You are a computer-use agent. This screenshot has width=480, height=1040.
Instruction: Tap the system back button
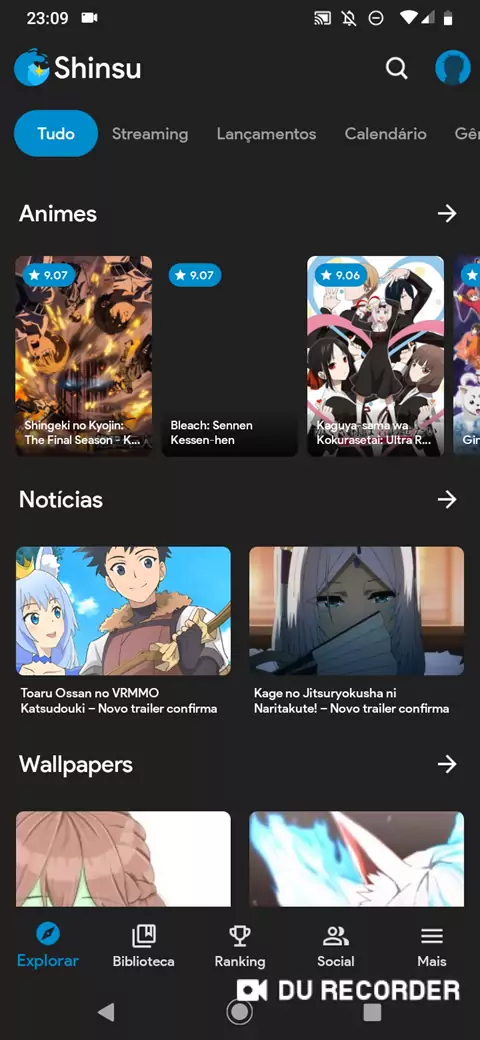click(106, 1012)
